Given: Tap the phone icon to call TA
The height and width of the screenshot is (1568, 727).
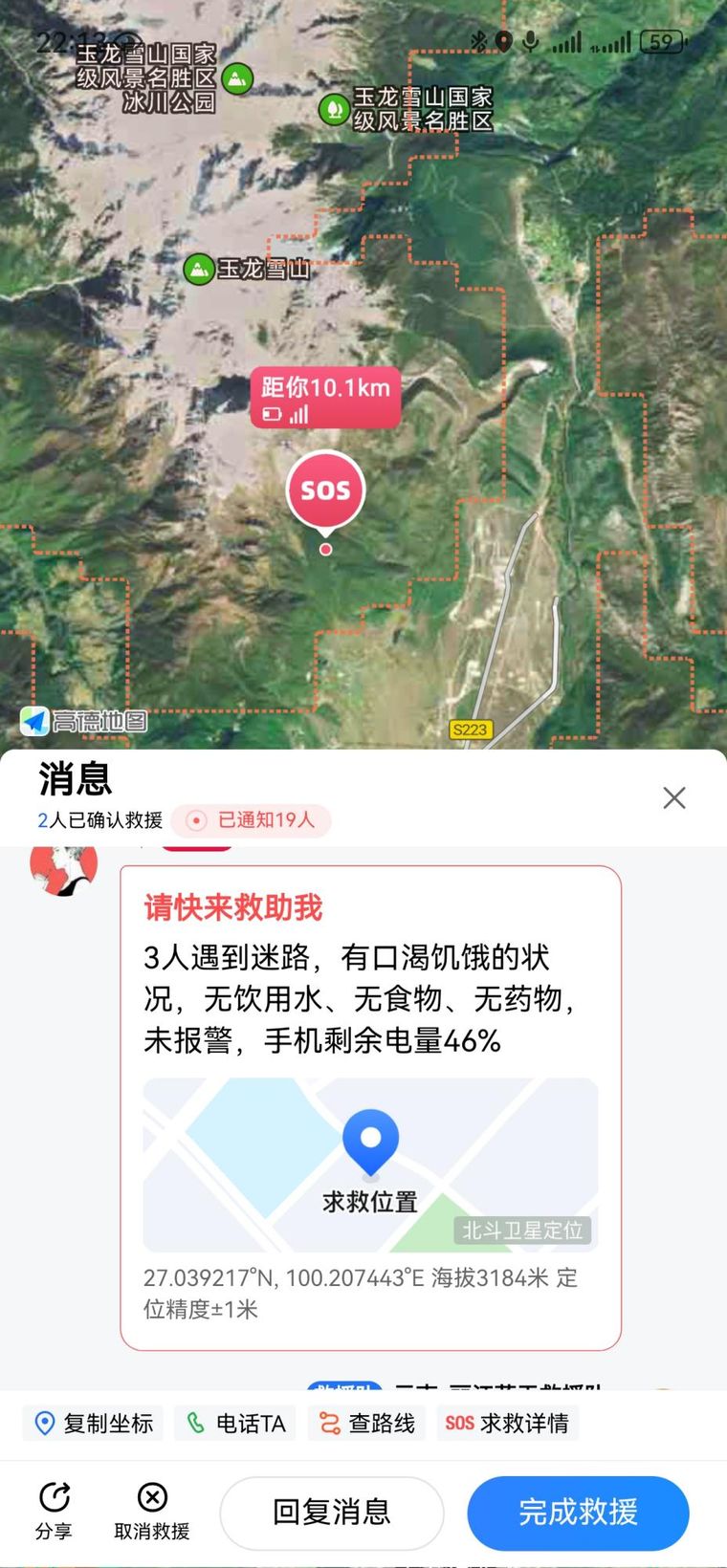Looking at the screenshot, I should tap(195, 1423).
